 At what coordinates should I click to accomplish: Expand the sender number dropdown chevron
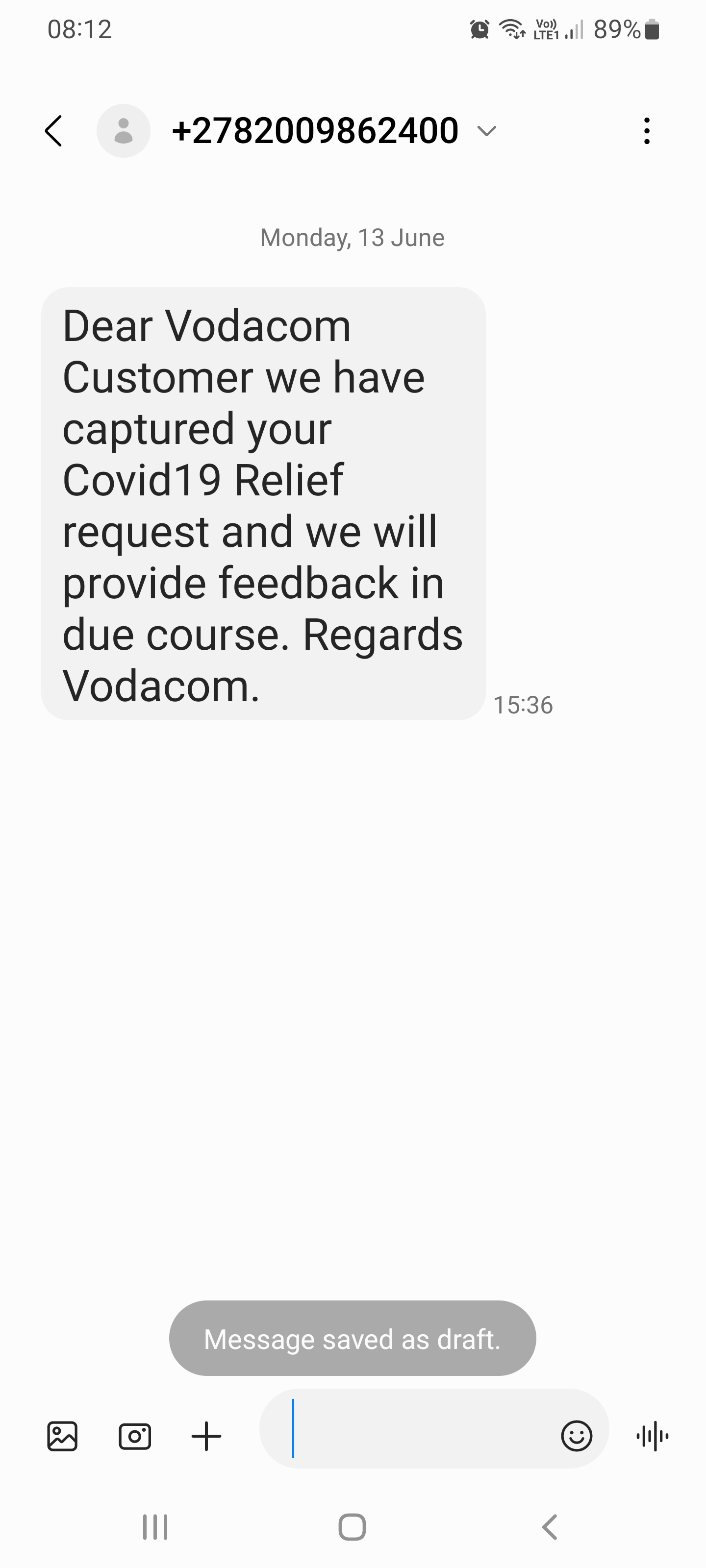487,130
